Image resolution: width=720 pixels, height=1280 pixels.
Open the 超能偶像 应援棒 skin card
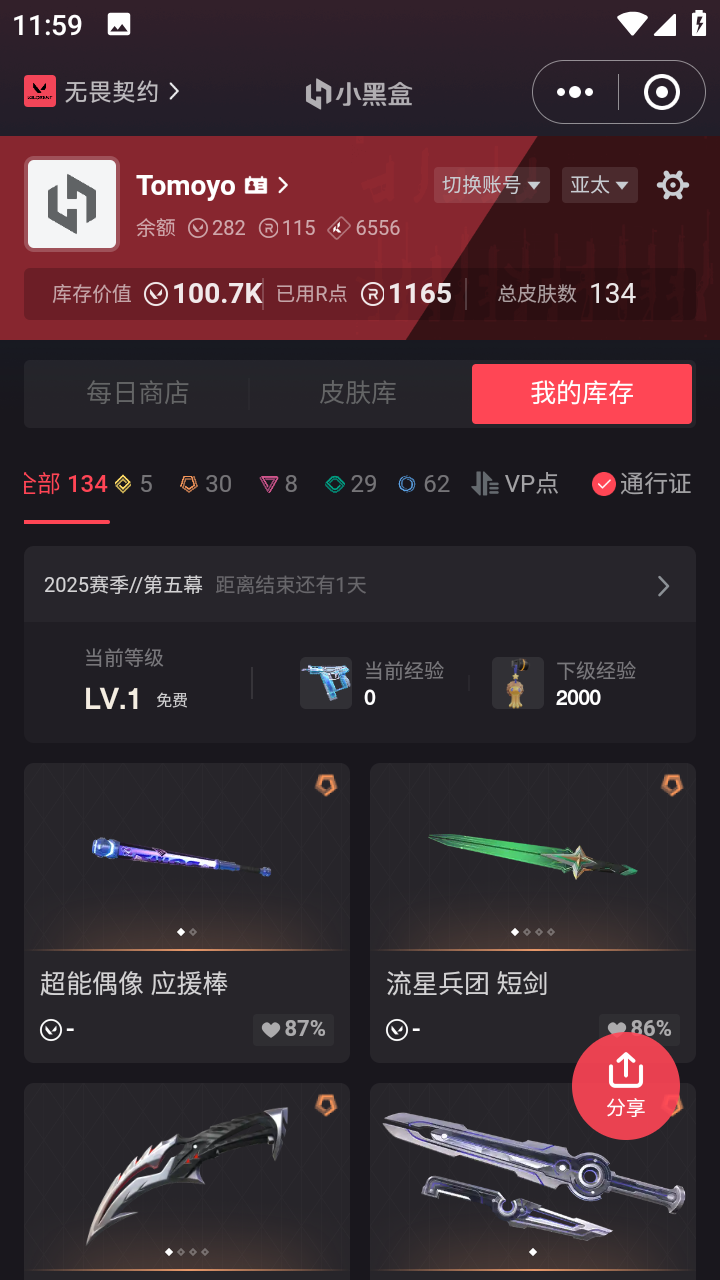coord(187,912)
